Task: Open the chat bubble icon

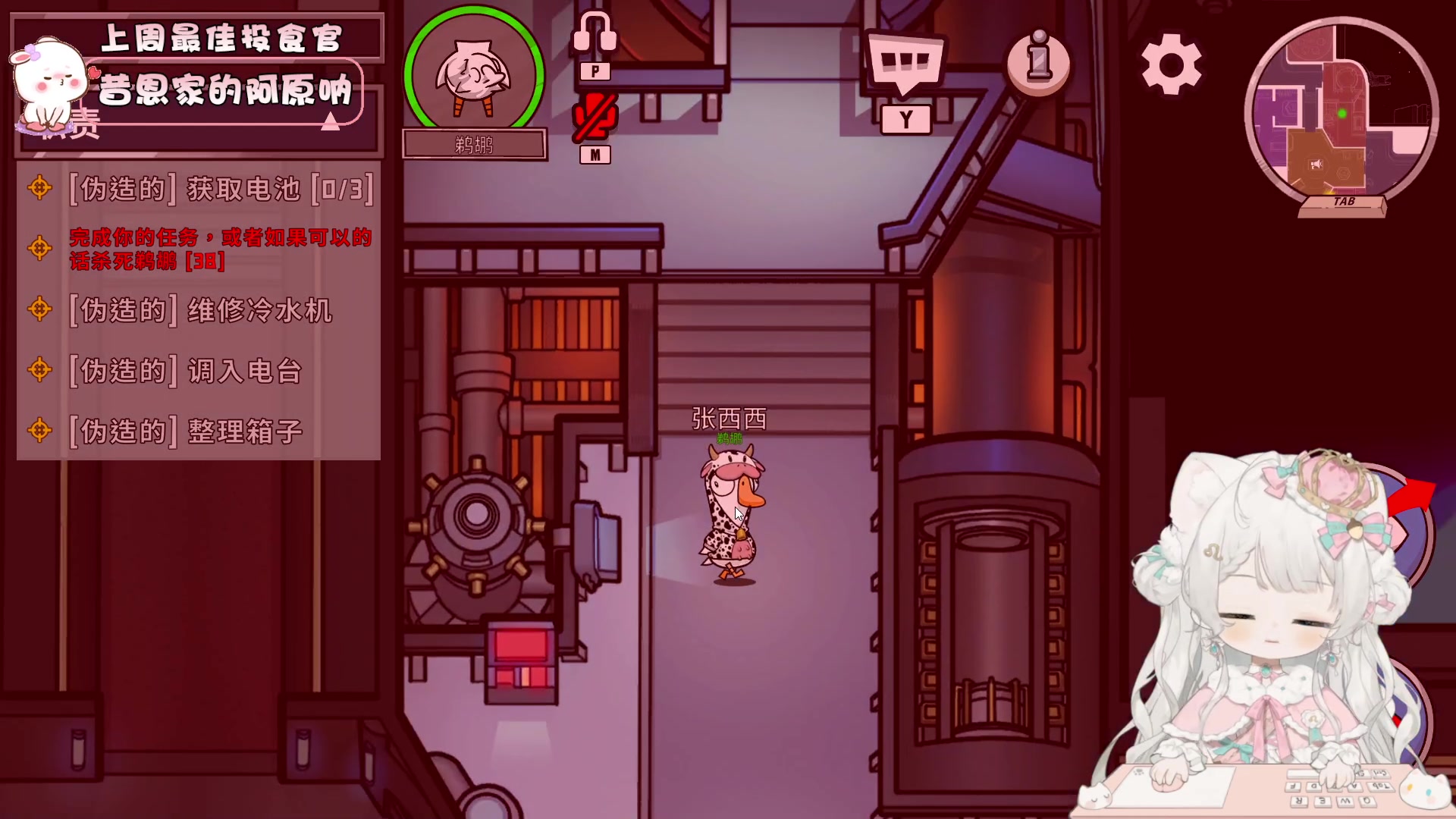Action: (x=905, y=64)
